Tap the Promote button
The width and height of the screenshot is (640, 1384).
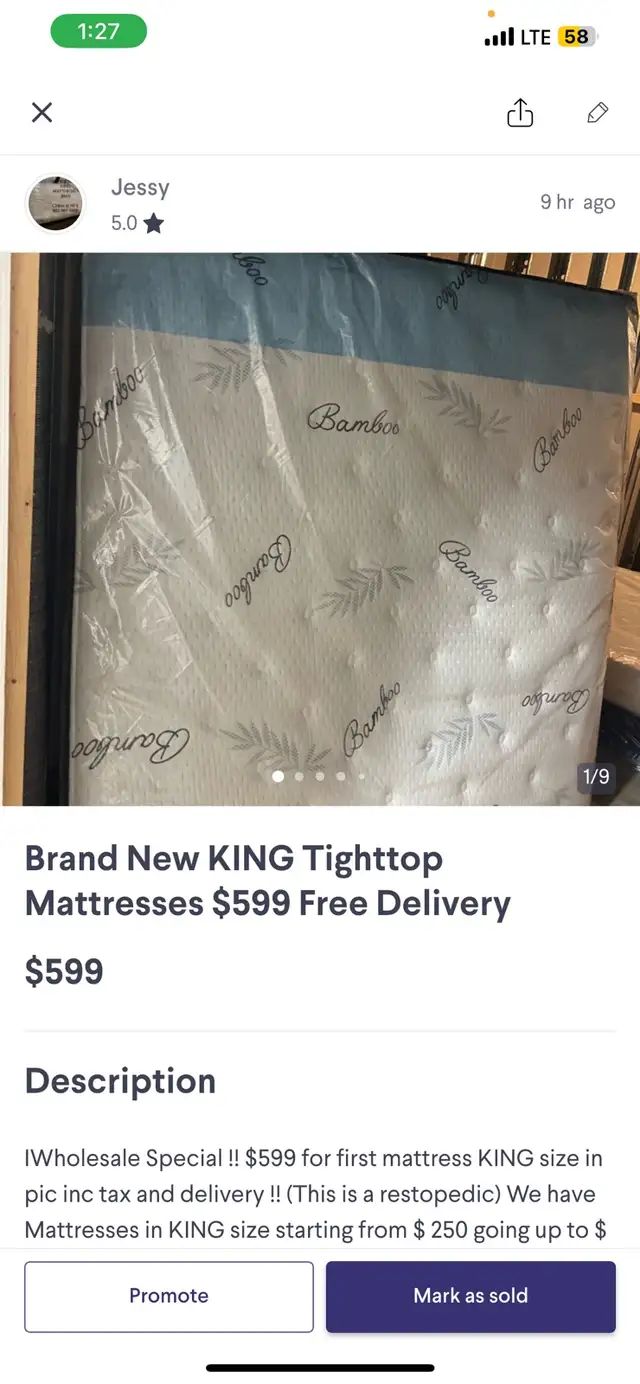(169, 1296)
